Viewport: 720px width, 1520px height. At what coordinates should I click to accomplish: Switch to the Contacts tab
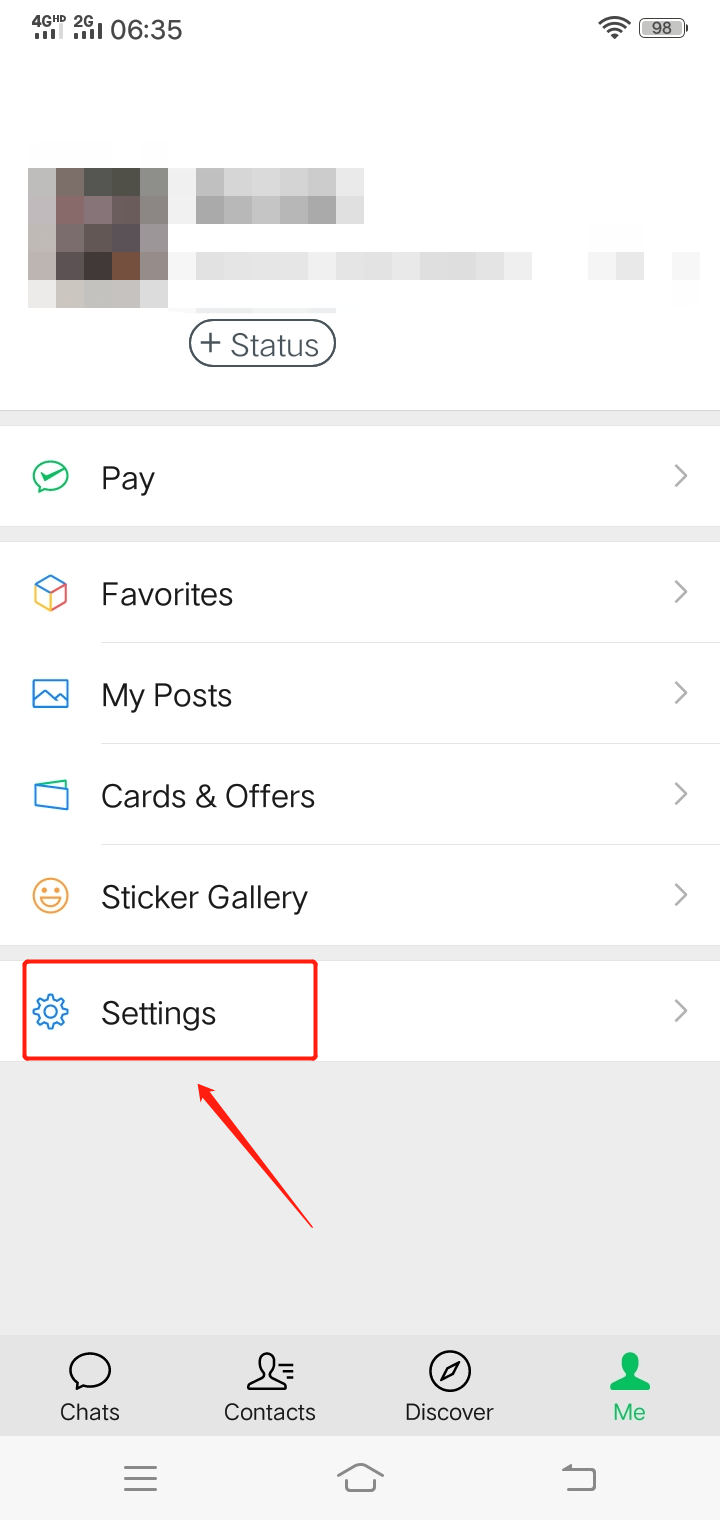coord(270,1386)
